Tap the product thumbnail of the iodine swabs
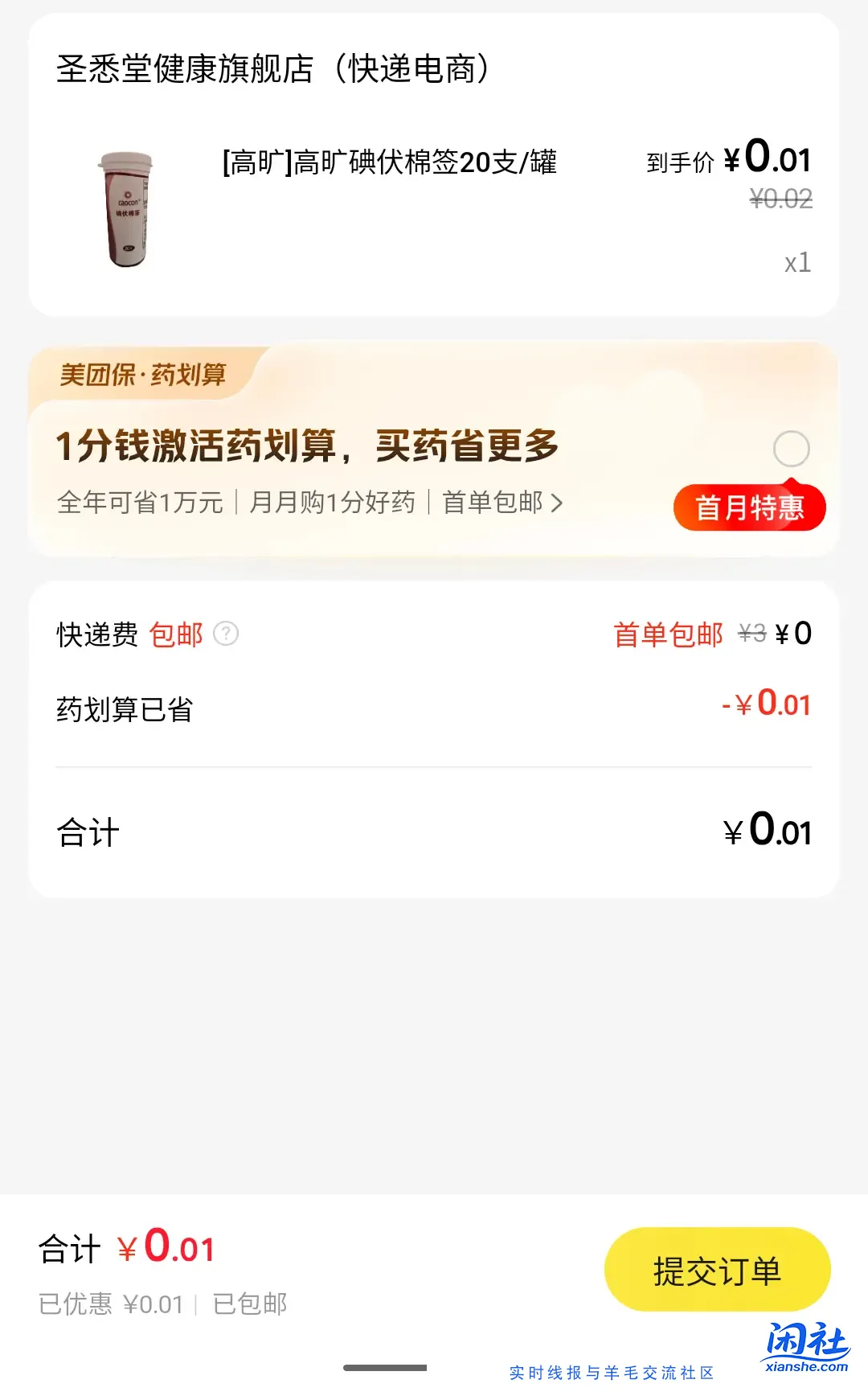 (126, 203)
